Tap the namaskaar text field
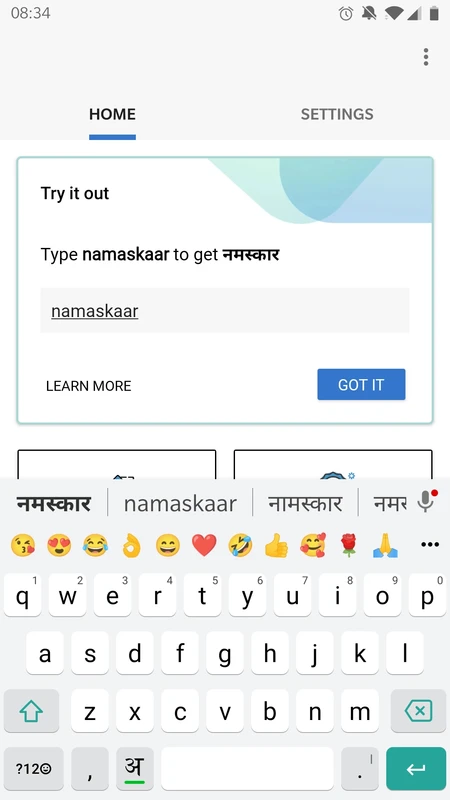 pyautogui.click(x=224, y=310)
